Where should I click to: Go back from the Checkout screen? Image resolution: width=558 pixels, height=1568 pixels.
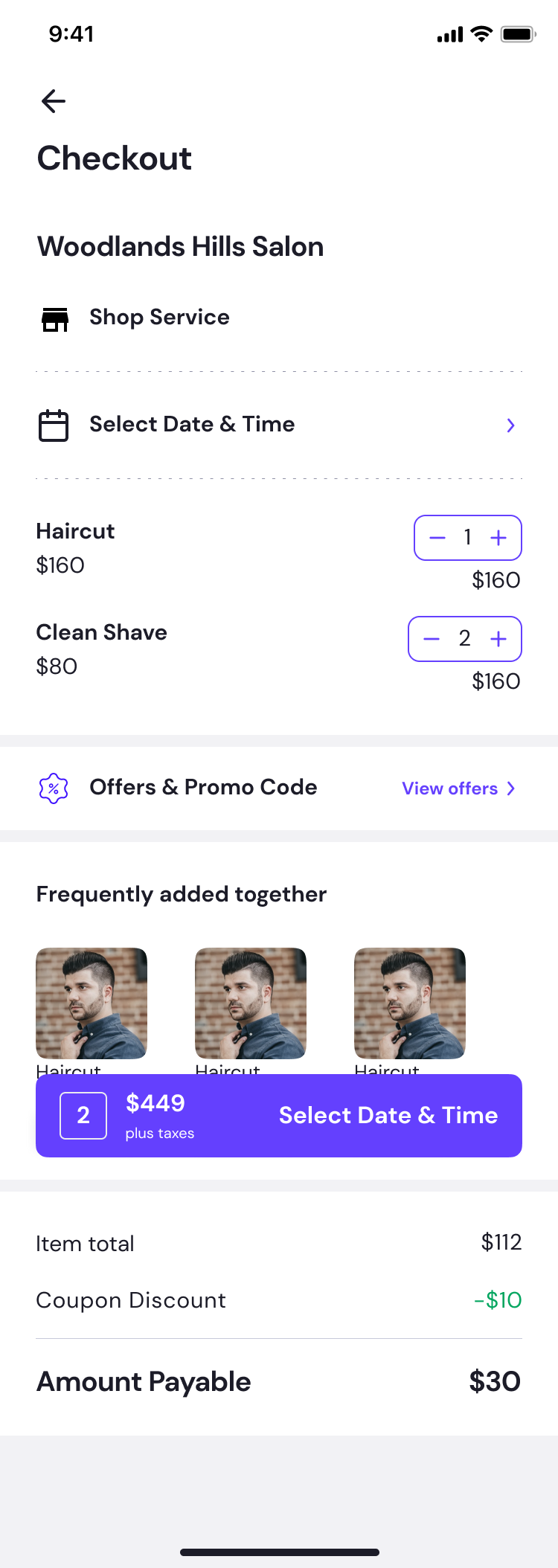(54, 101)
